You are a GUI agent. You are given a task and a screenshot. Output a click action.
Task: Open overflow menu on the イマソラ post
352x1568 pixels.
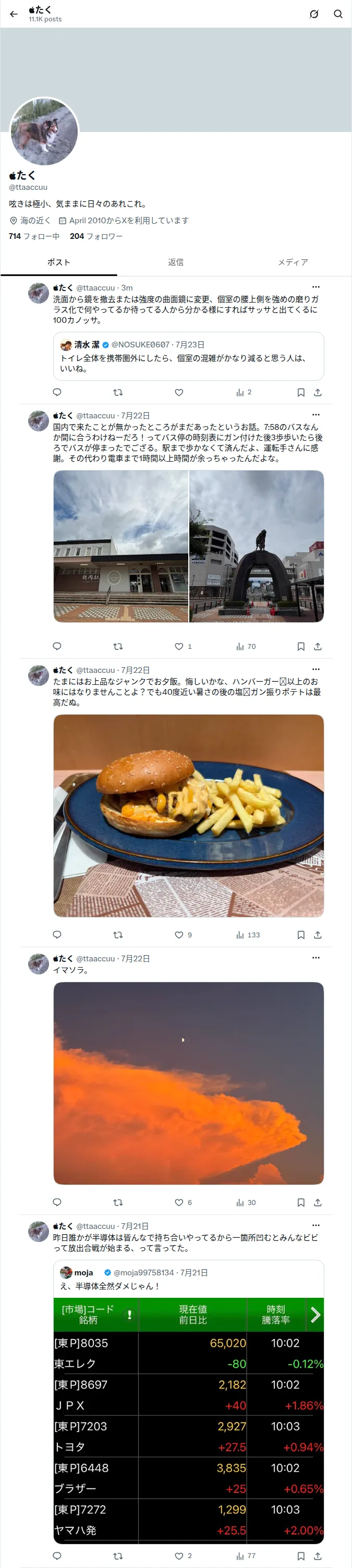click(x=315, y=958)
